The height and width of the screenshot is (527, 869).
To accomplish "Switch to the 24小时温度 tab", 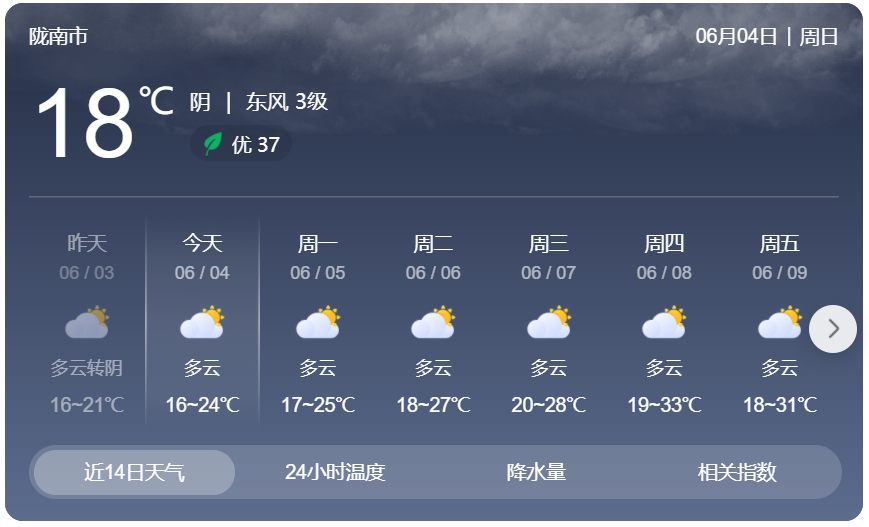I will coord(335,472).
